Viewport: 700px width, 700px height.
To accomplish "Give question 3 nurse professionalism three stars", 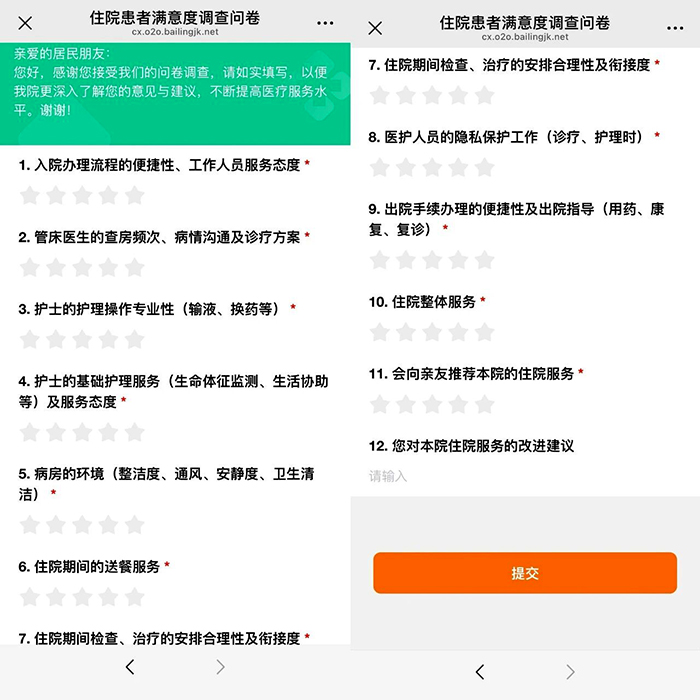I will tap(82, 339).
